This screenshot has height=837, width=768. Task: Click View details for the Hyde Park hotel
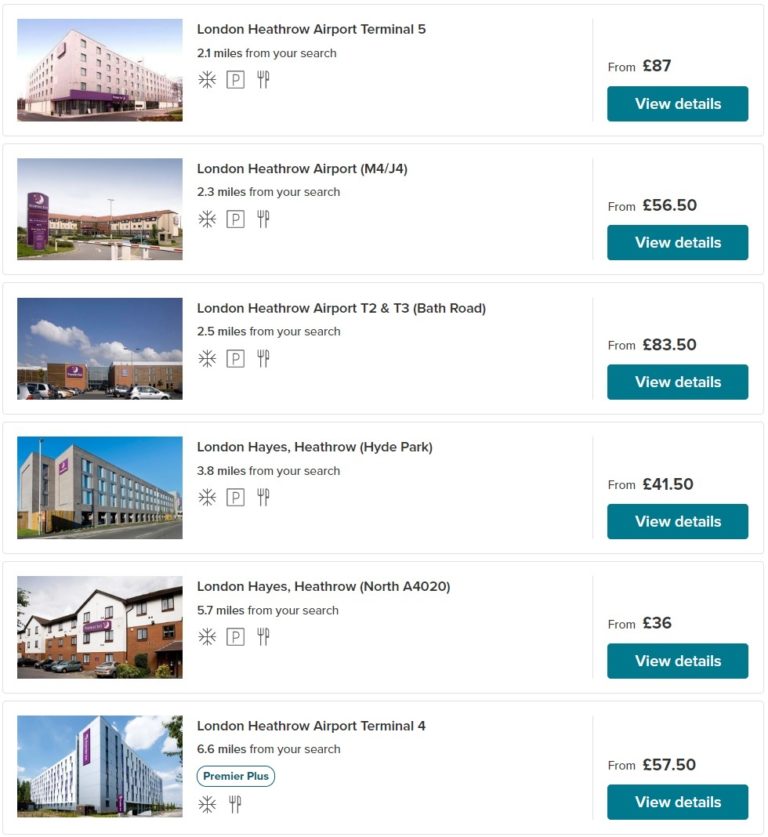click(678, 521)
